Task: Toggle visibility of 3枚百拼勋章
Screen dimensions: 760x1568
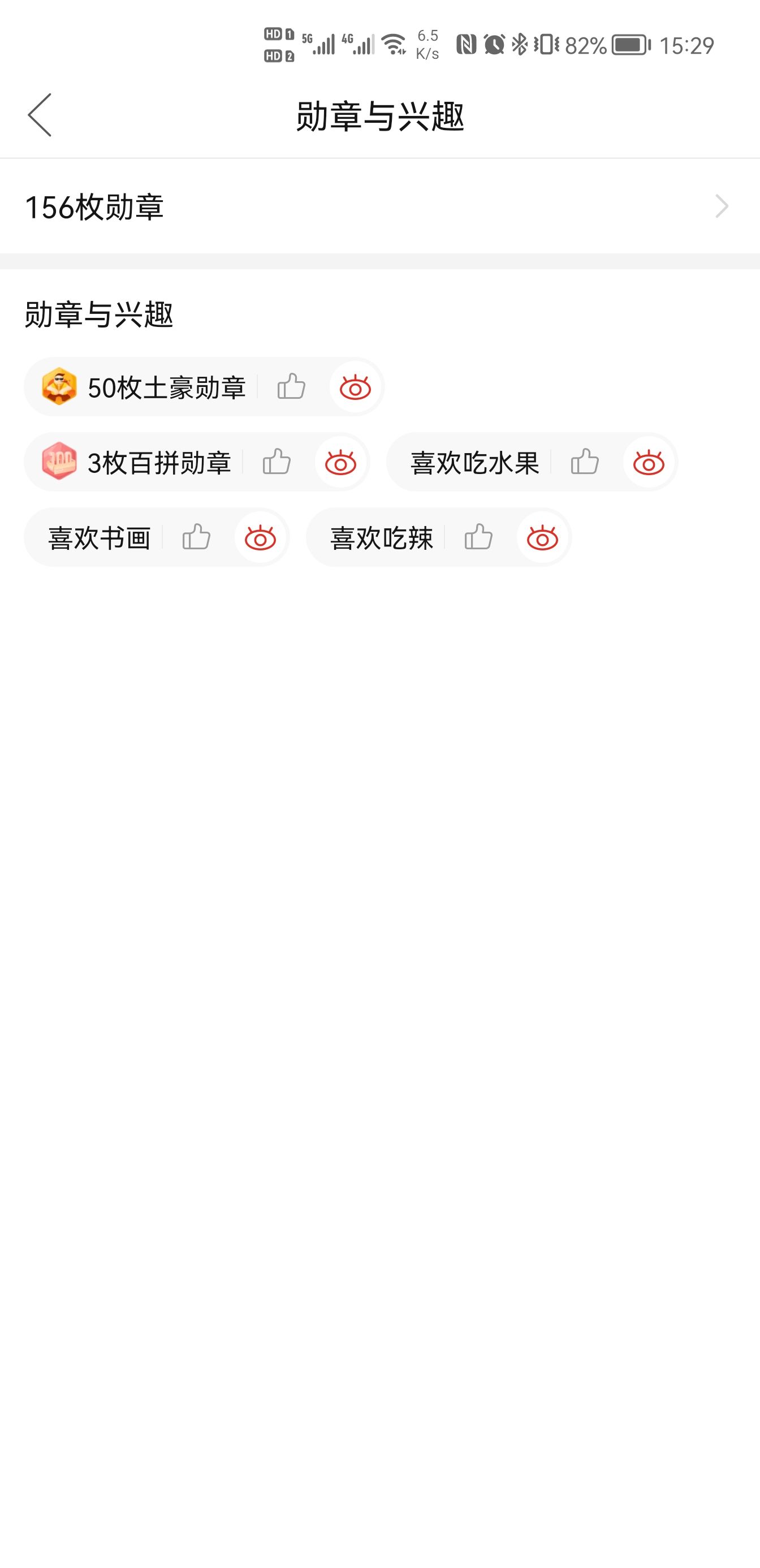Action: [x=341, y=463]
